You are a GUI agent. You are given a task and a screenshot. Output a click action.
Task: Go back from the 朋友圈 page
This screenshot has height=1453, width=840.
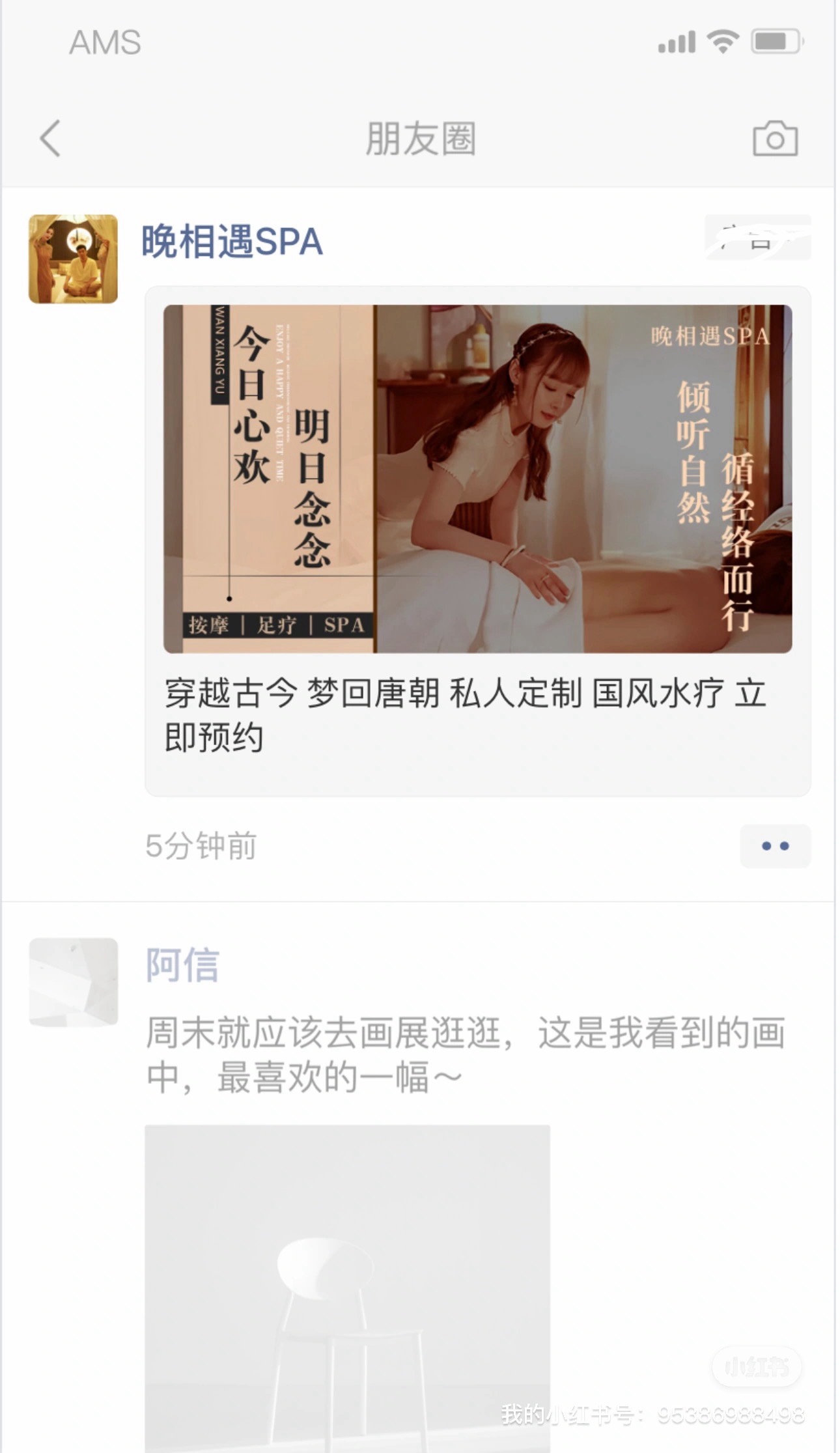[50, 138]
